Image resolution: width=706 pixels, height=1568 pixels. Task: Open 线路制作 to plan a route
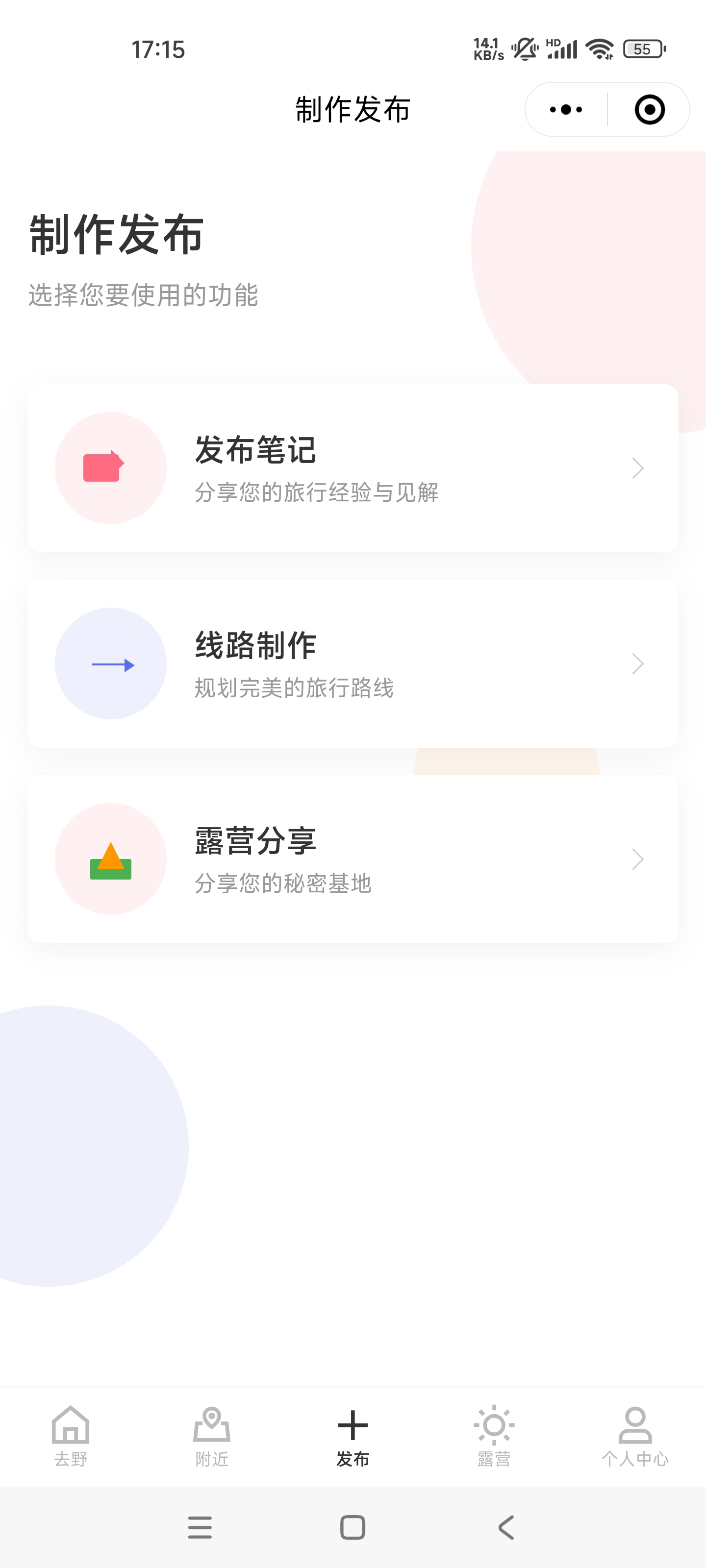point(353,663)
